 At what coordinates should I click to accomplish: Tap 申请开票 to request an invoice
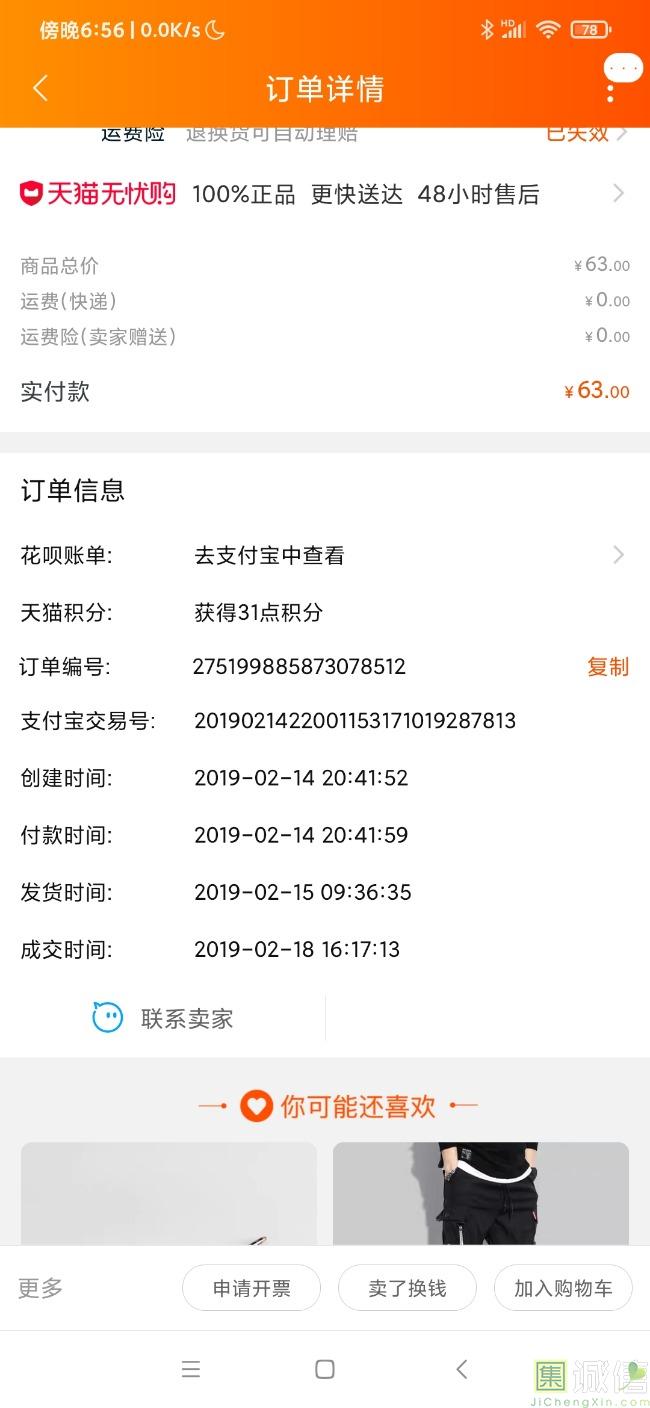click(x=251, y=1288)
